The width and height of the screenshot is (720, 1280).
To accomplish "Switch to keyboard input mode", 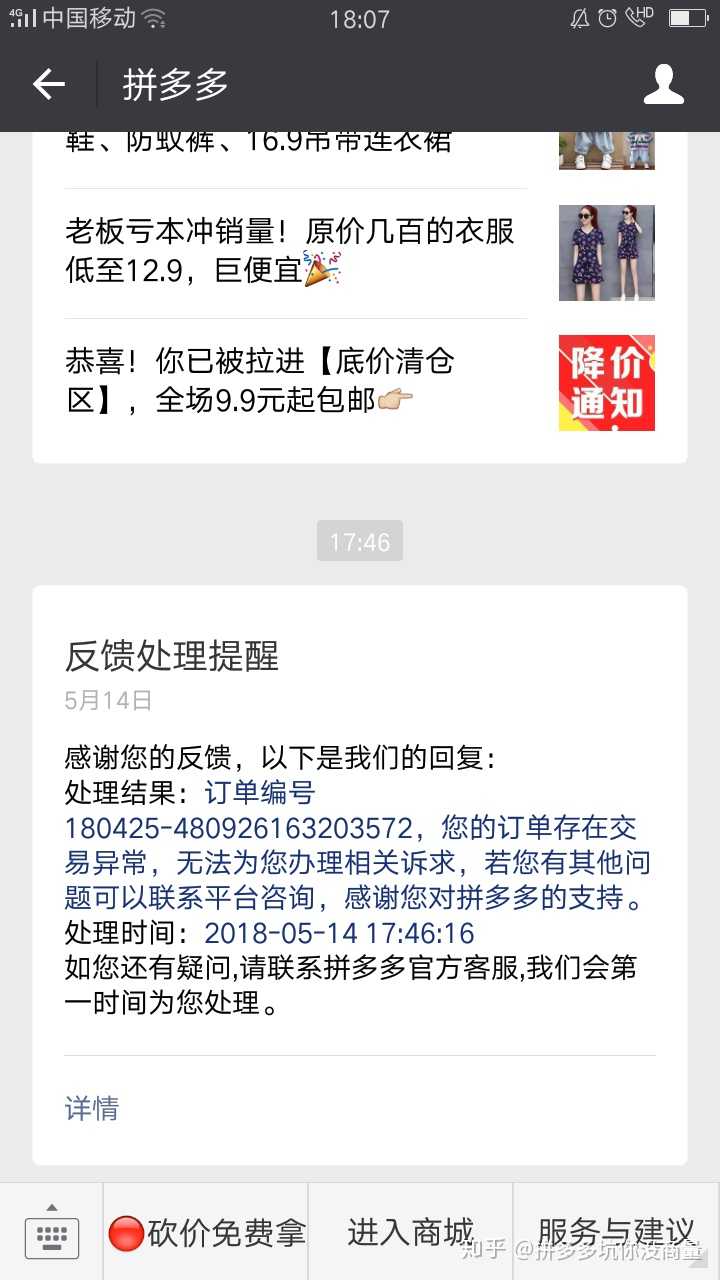I will (51, 1233).
